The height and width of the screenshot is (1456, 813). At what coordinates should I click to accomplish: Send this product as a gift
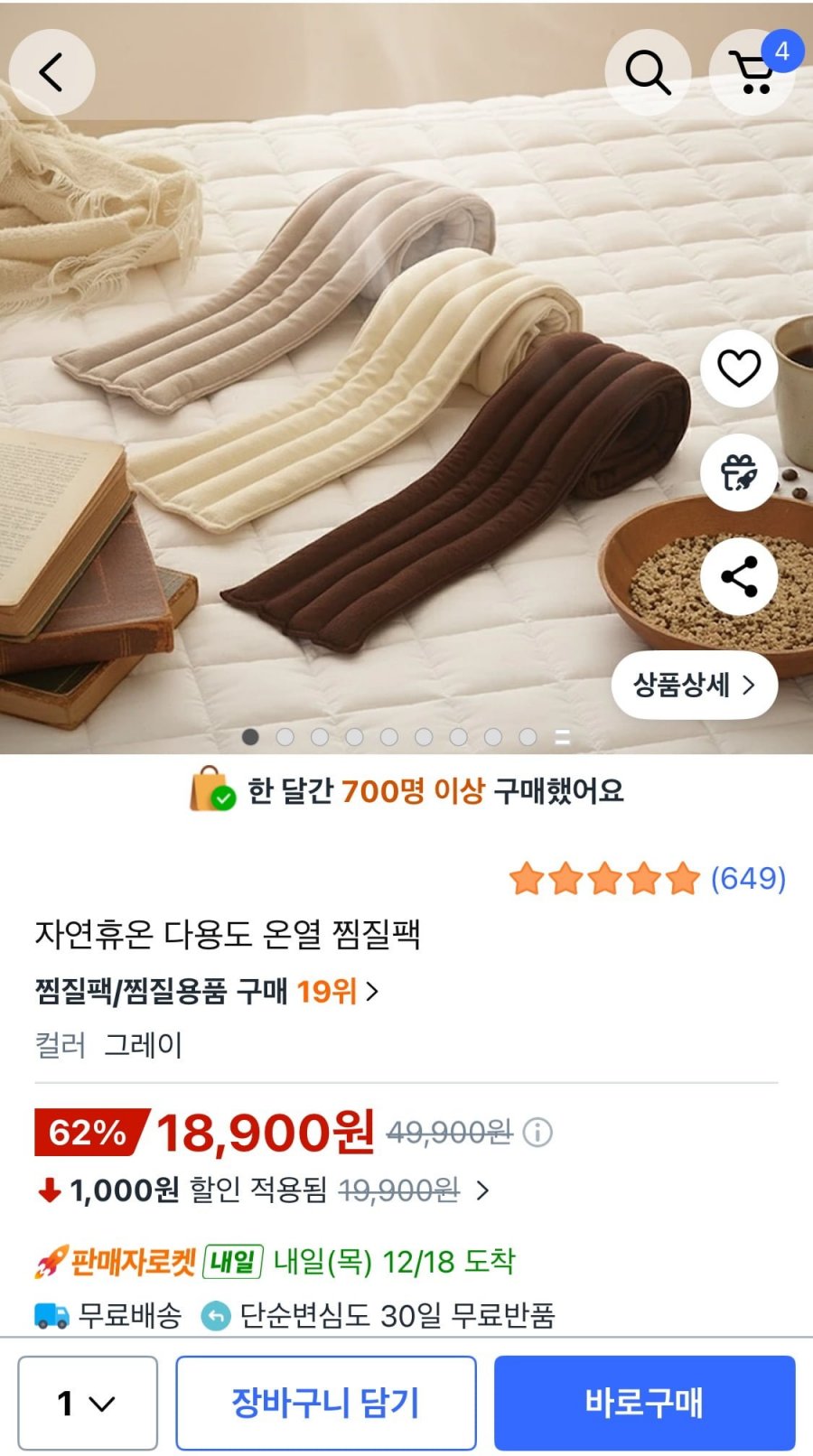(x=738, y=472)
